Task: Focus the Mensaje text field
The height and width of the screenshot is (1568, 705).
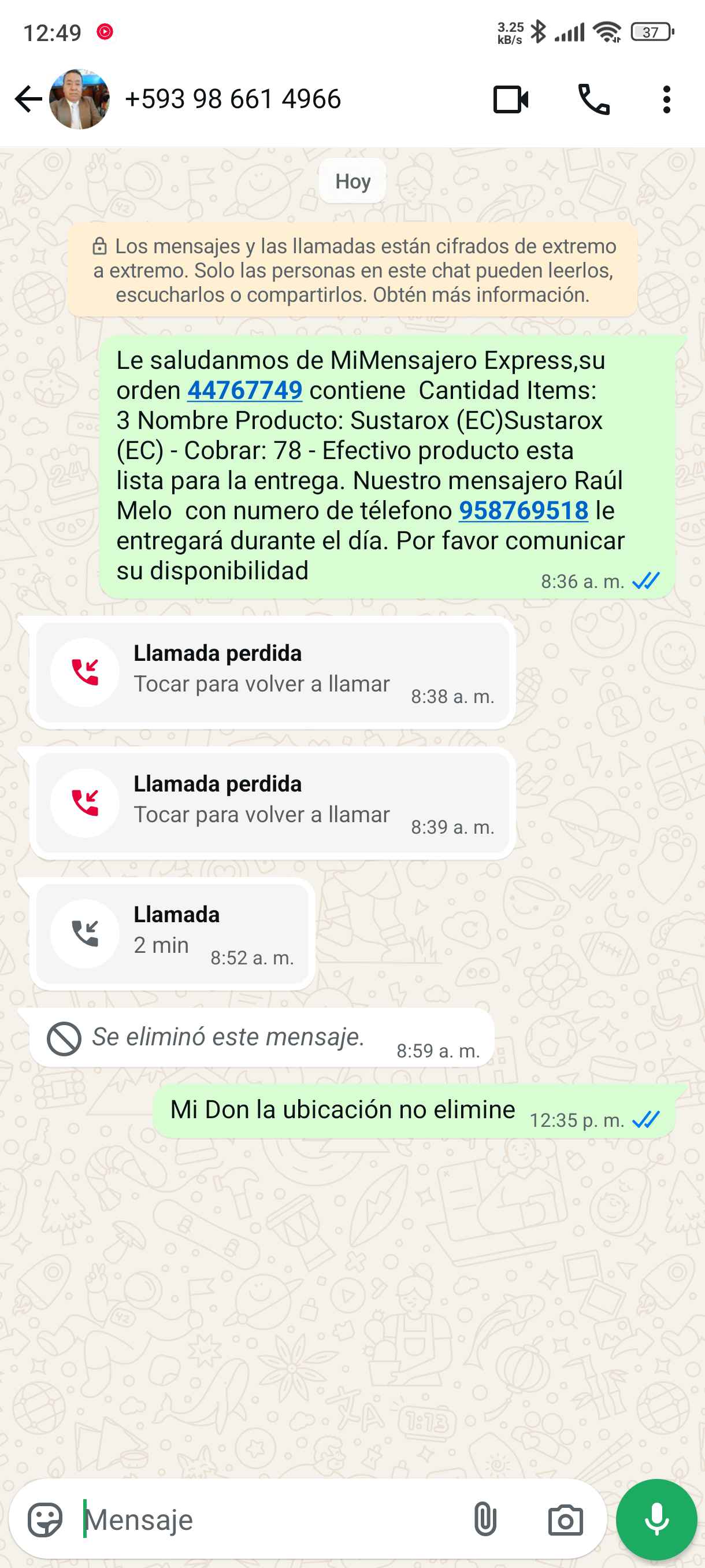Action: (268, 1520)
